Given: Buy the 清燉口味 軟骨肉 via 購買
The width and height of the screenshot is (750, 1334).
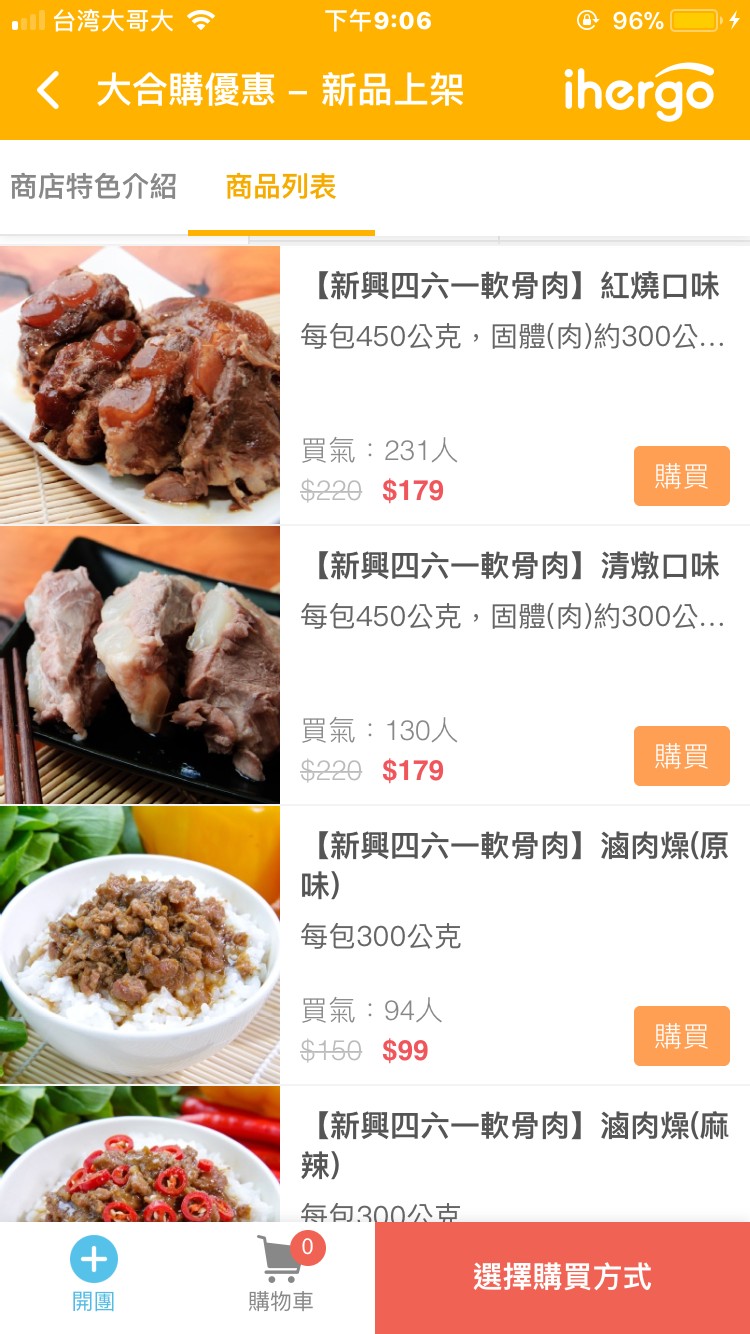Looking at the screenshot, I should tap(681, 756).
